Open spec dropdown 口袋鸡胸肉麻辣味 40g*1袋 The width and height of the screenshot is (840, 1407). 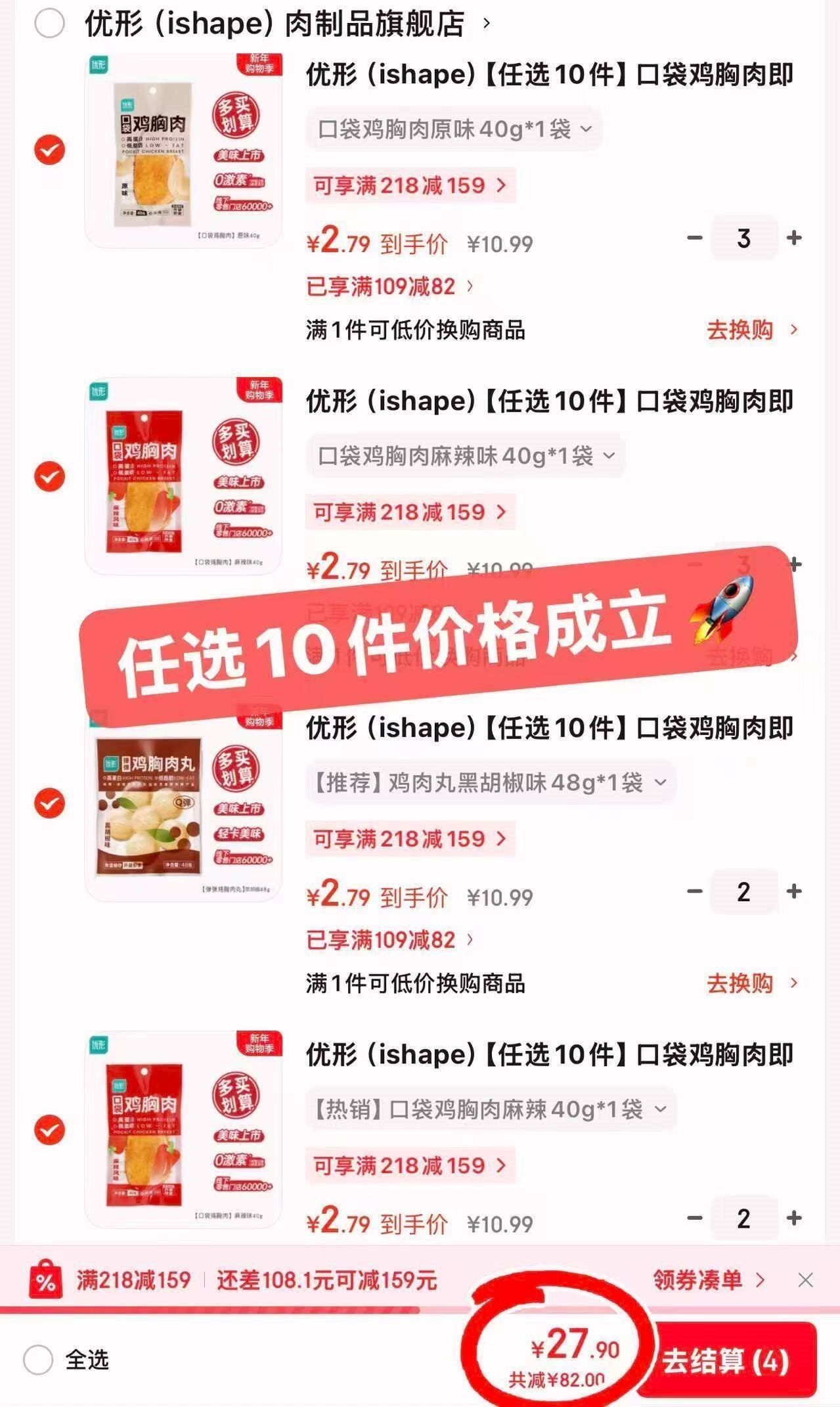click(465, 455)
